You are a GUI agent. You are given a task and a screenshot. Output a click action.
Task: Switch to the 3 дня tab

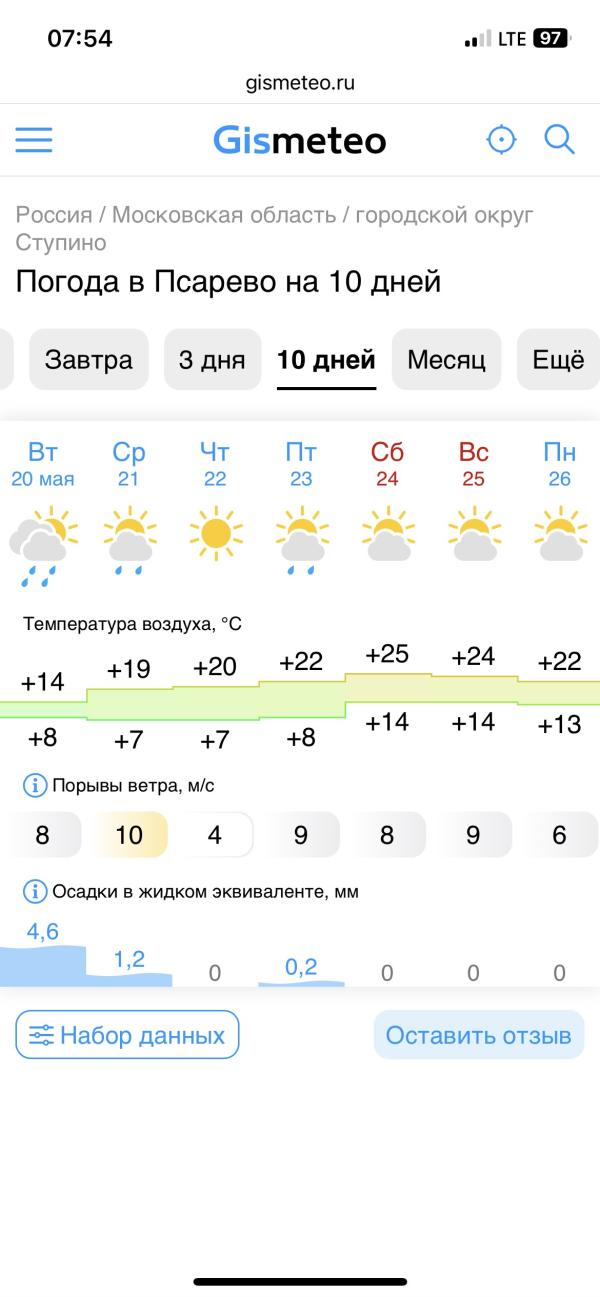(212, 359)
